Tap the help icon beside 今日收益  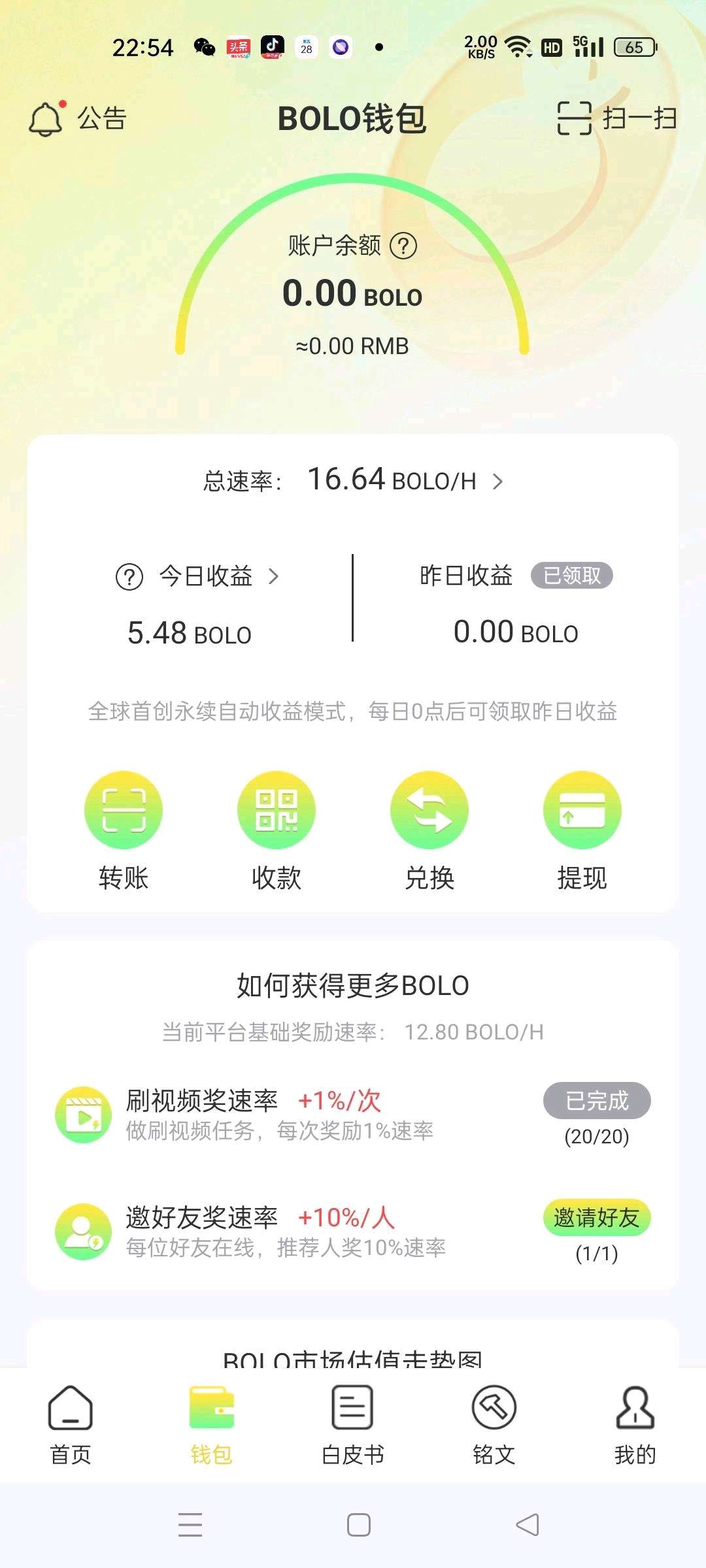(129, 577)
